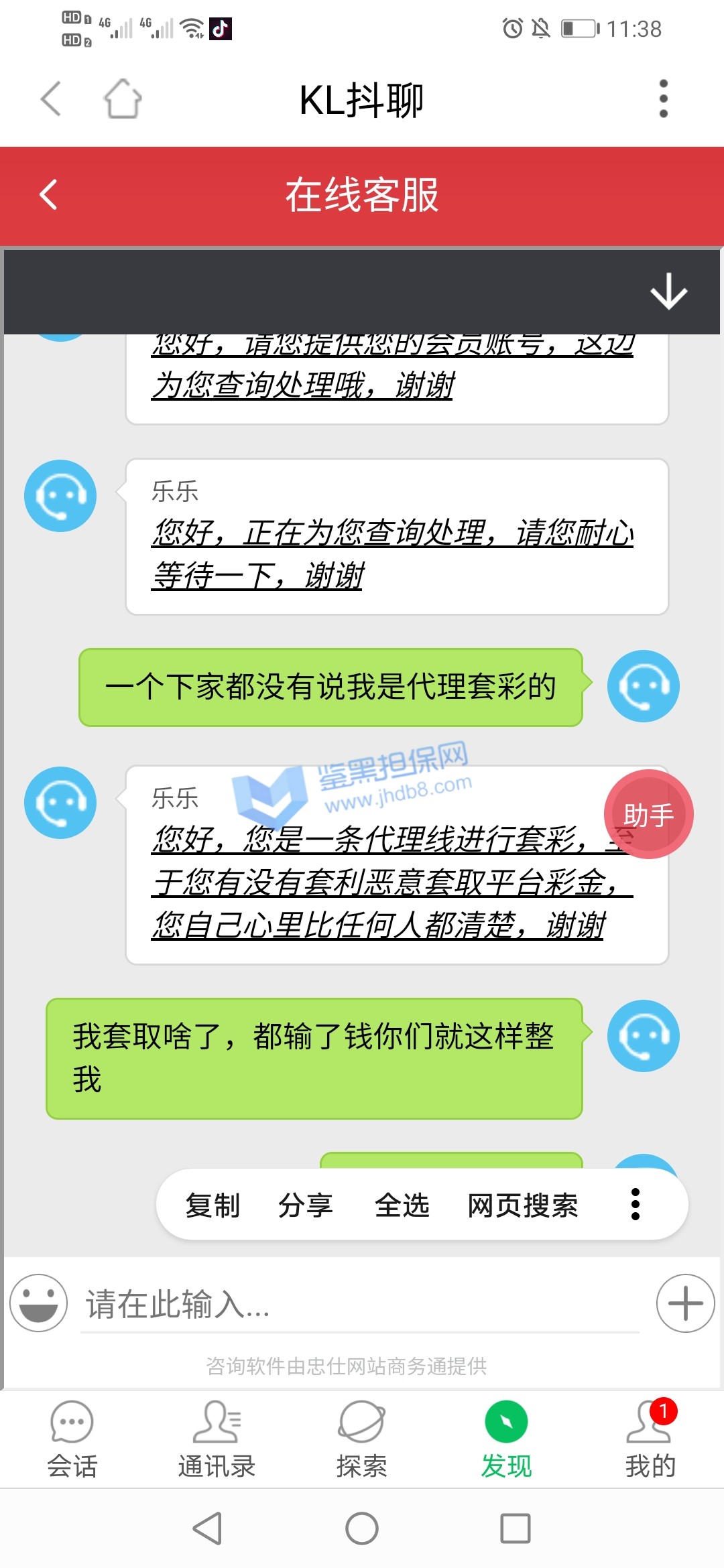Open the emoji picker
The image size is (724, 1568).
click(38, 1303)
